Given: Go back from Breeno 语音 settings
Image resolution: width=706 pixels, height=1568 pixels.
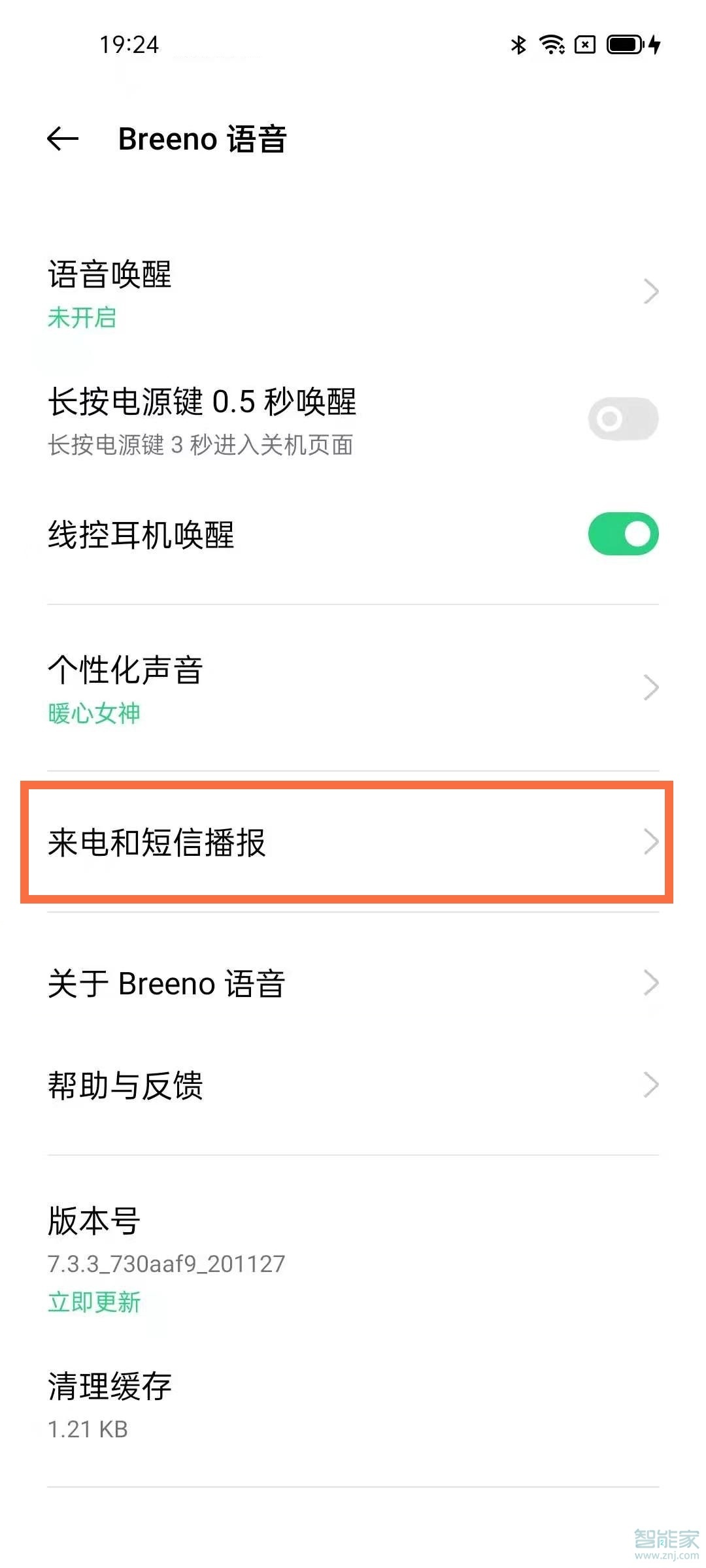Looking at the screenshot, I should [63, 139].
